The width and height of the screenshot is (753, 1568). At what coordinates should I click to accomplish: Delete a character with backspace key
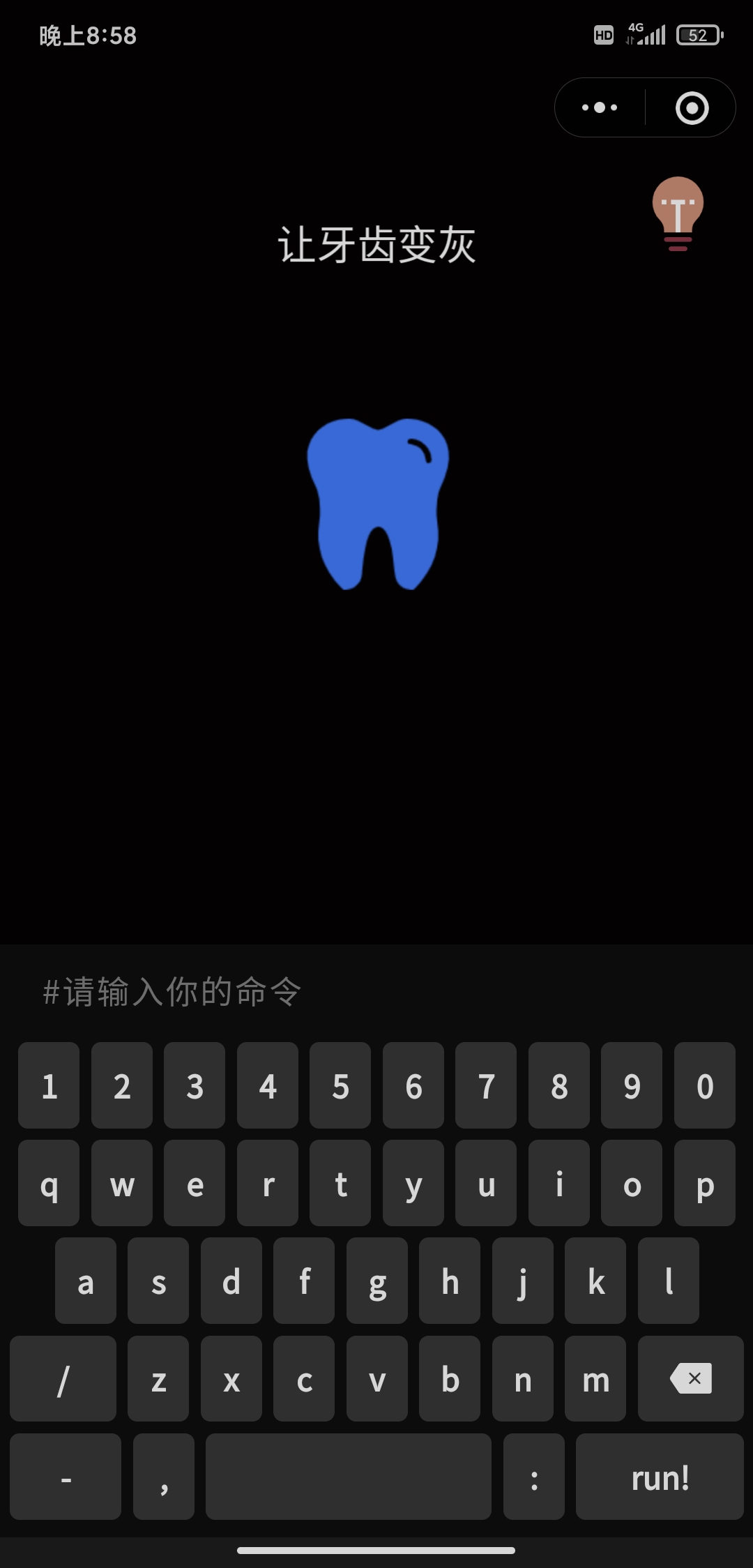tap(690, 1378)
